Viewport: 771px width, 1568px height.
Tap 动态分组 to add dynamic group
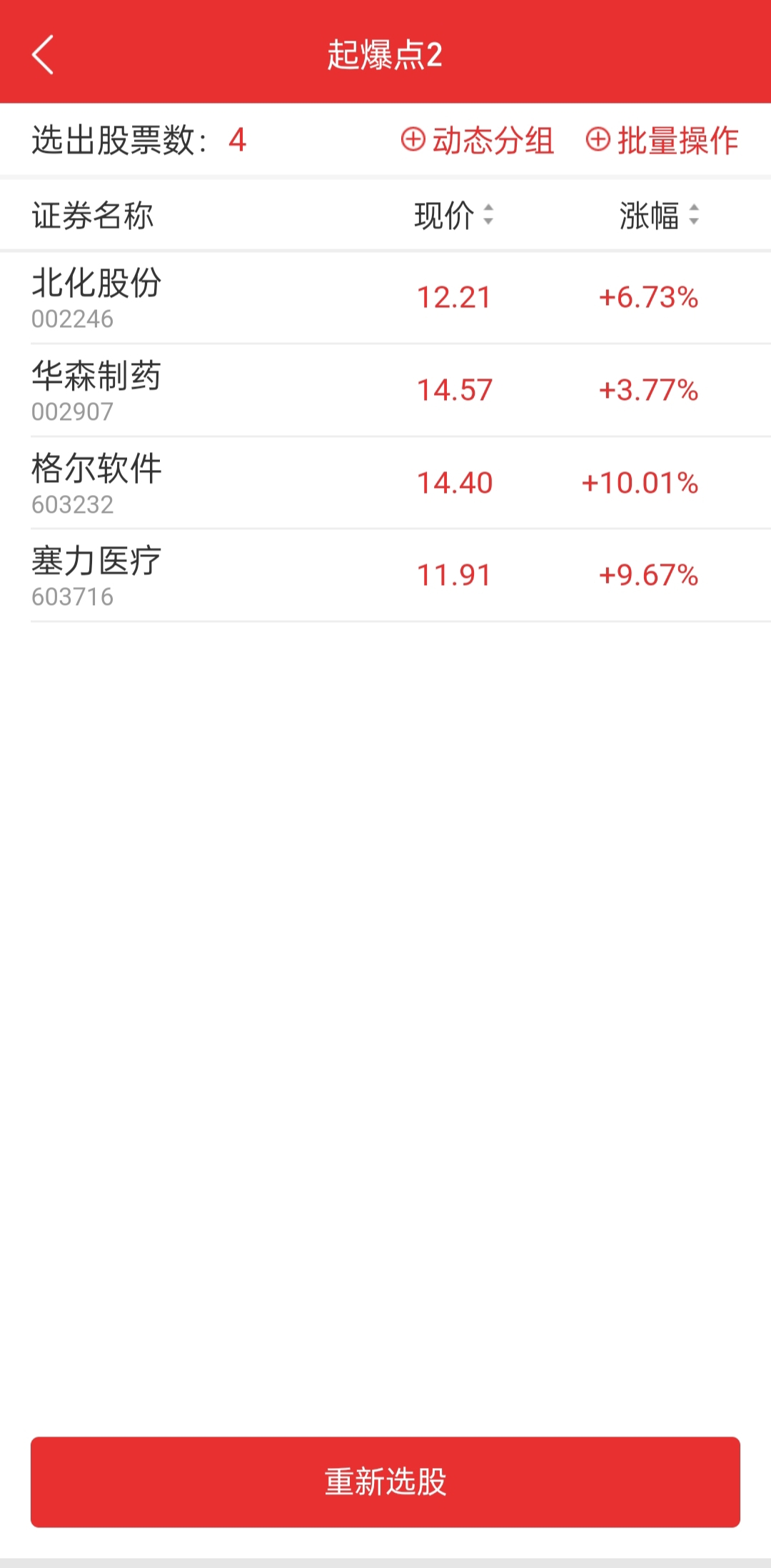477,140
